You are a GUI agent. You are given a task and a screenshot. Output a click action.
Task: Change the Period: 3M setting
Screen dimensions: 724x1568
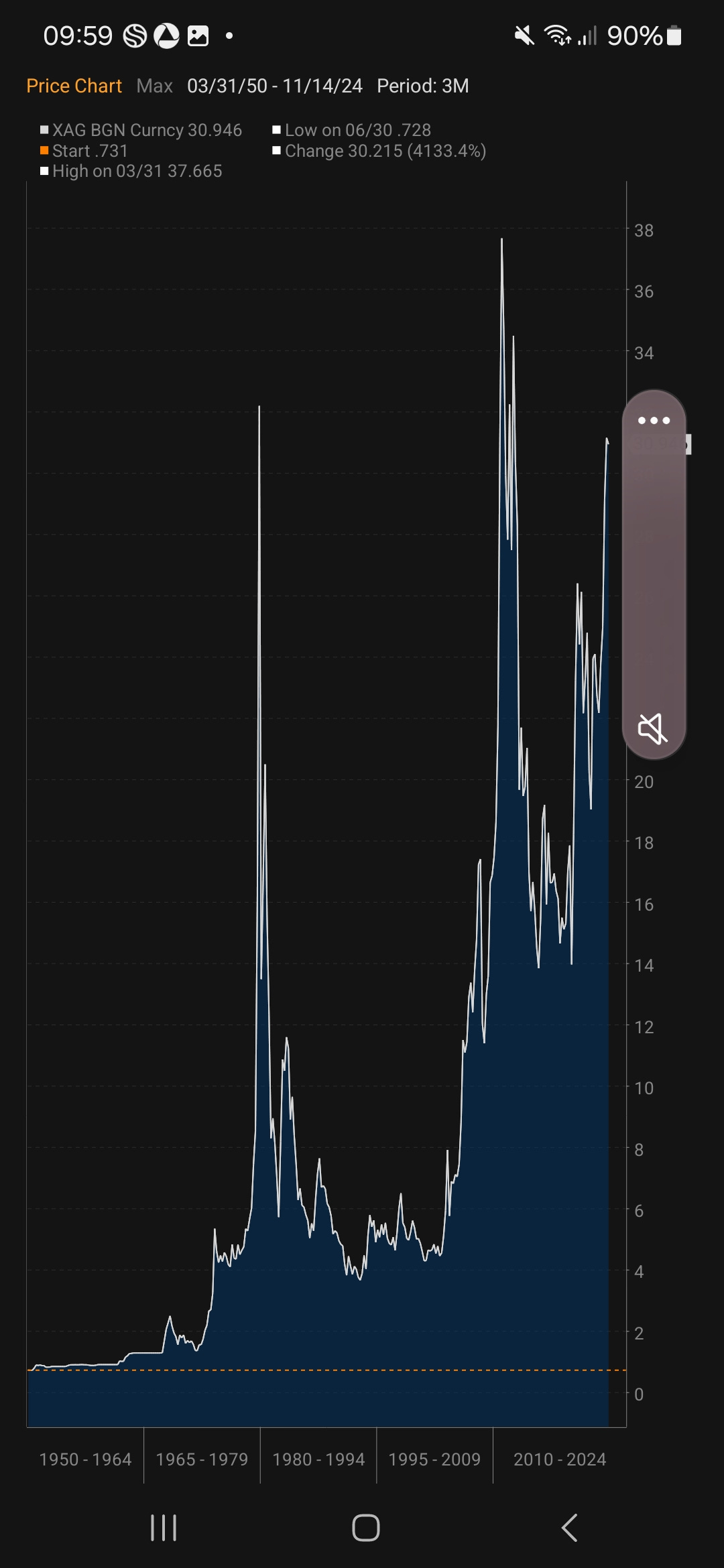422,86
